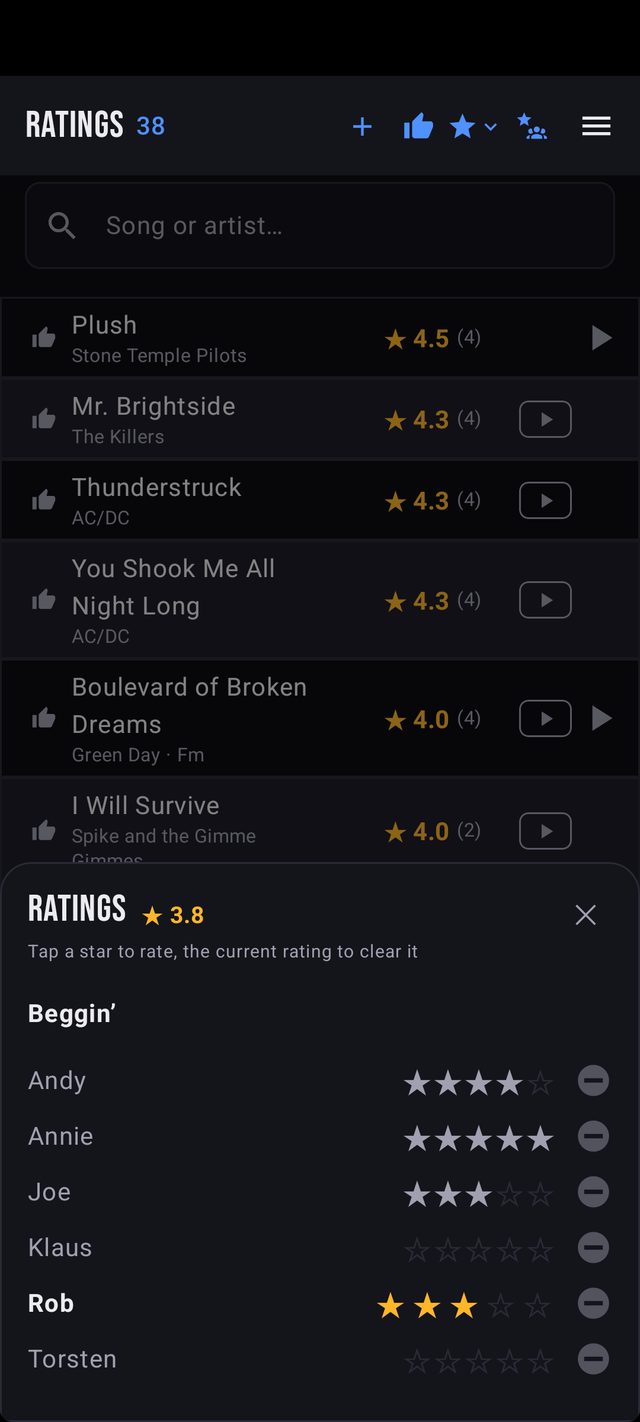Open the video for Mr. Brightside
Image resolution: width=640 pixels, height=1422 pixels.
tap(545, 419)
